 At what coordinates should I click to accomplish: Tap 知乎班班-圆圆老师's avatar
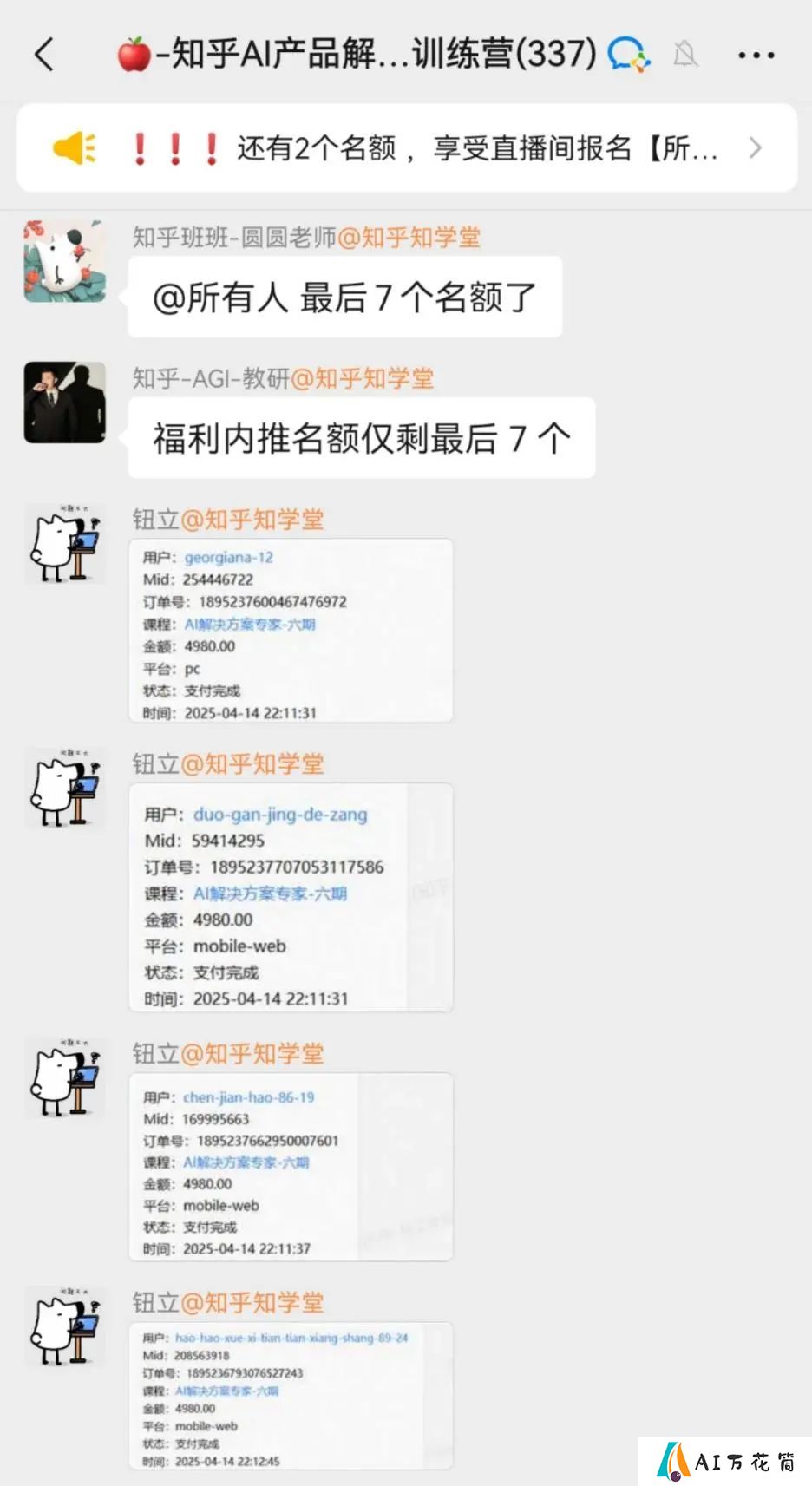(x=65, y=261)
